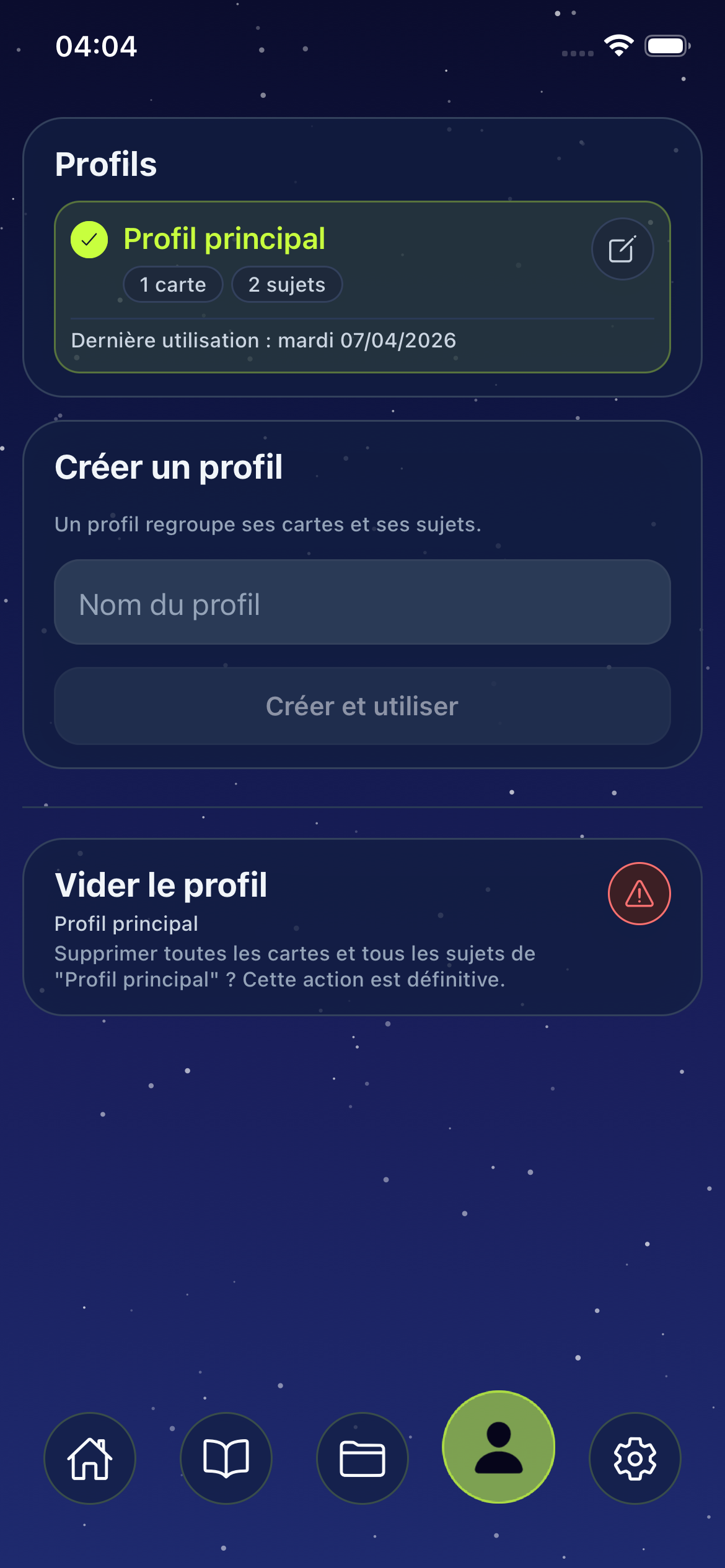This screenshot has height=1568, width=725.
Task: Tap the red warning icon to empty profile
Action: click(639, 894)
